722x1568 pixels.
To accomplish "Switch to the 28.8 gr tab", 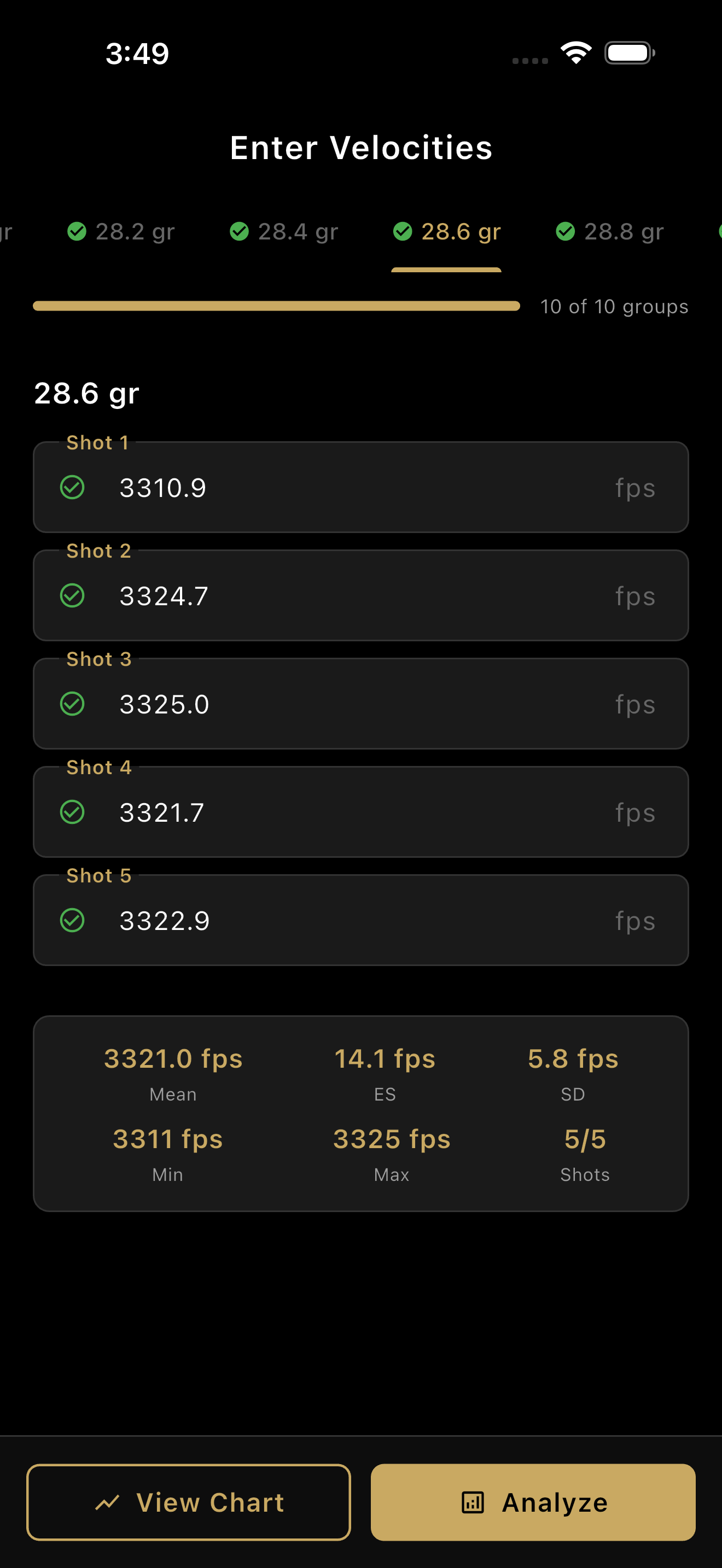I will tap(609, 232).
